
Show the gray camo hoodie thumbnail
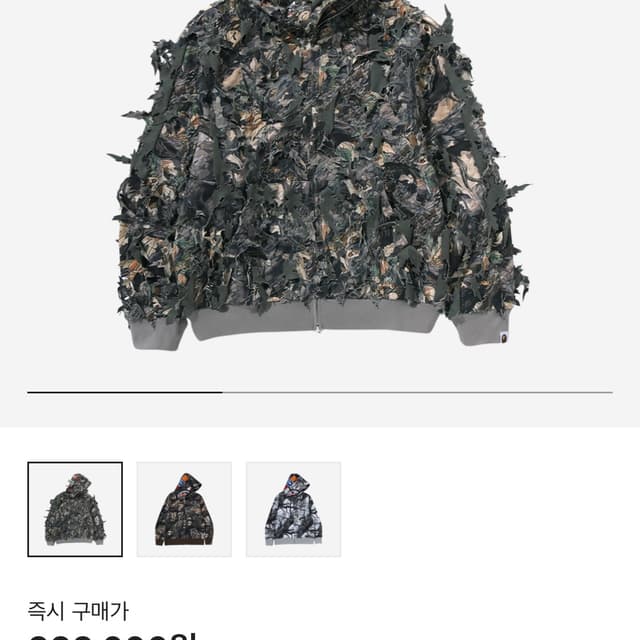coord(293,509)
